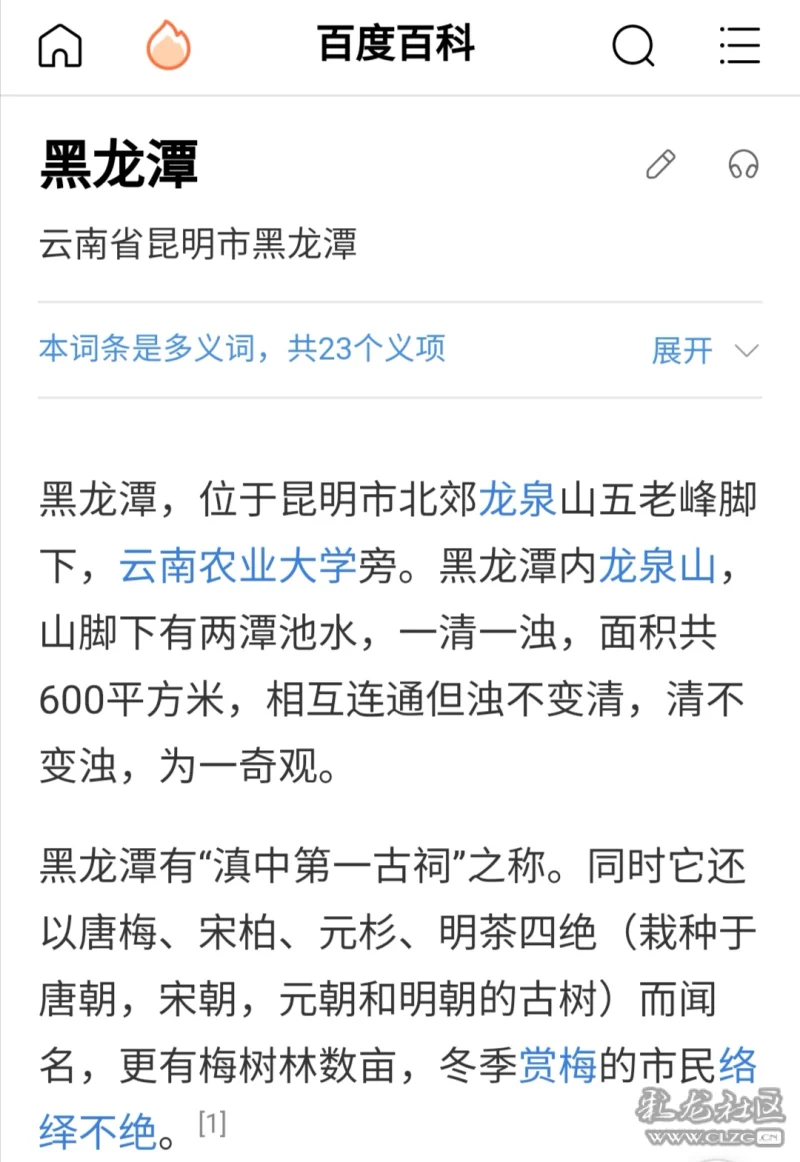Expand the 23 meanings list
800x1162 pixels.
(x=705, y=350)
